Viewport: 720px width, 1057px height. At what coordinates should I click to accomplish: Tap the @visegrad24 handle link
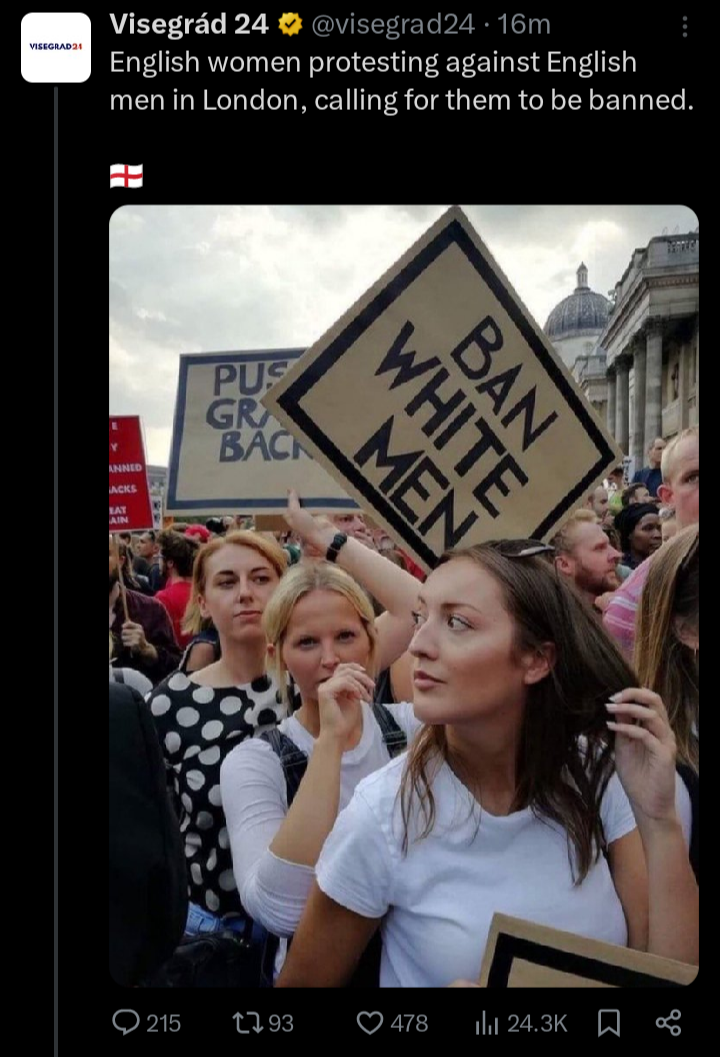click(391, 25)
